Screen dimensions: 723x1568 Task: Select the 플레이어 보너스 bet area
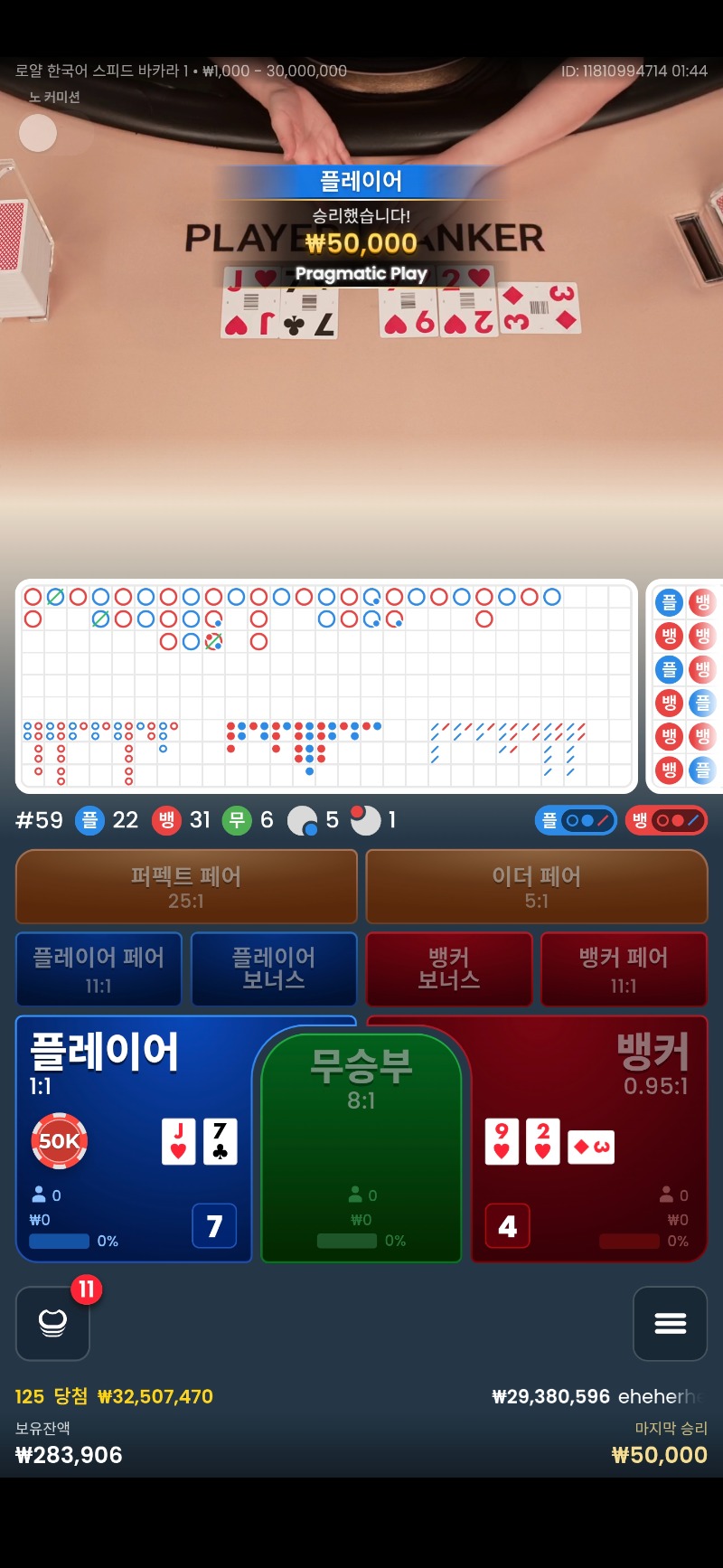273,969
